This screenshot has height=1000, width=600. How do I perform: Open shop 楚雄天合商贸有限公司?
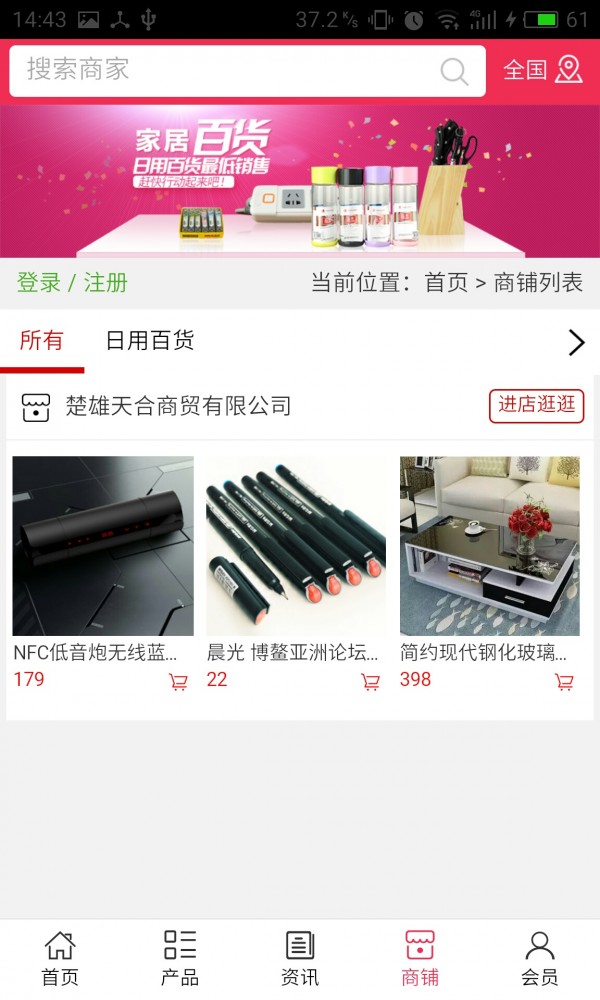tap(178, 406)
